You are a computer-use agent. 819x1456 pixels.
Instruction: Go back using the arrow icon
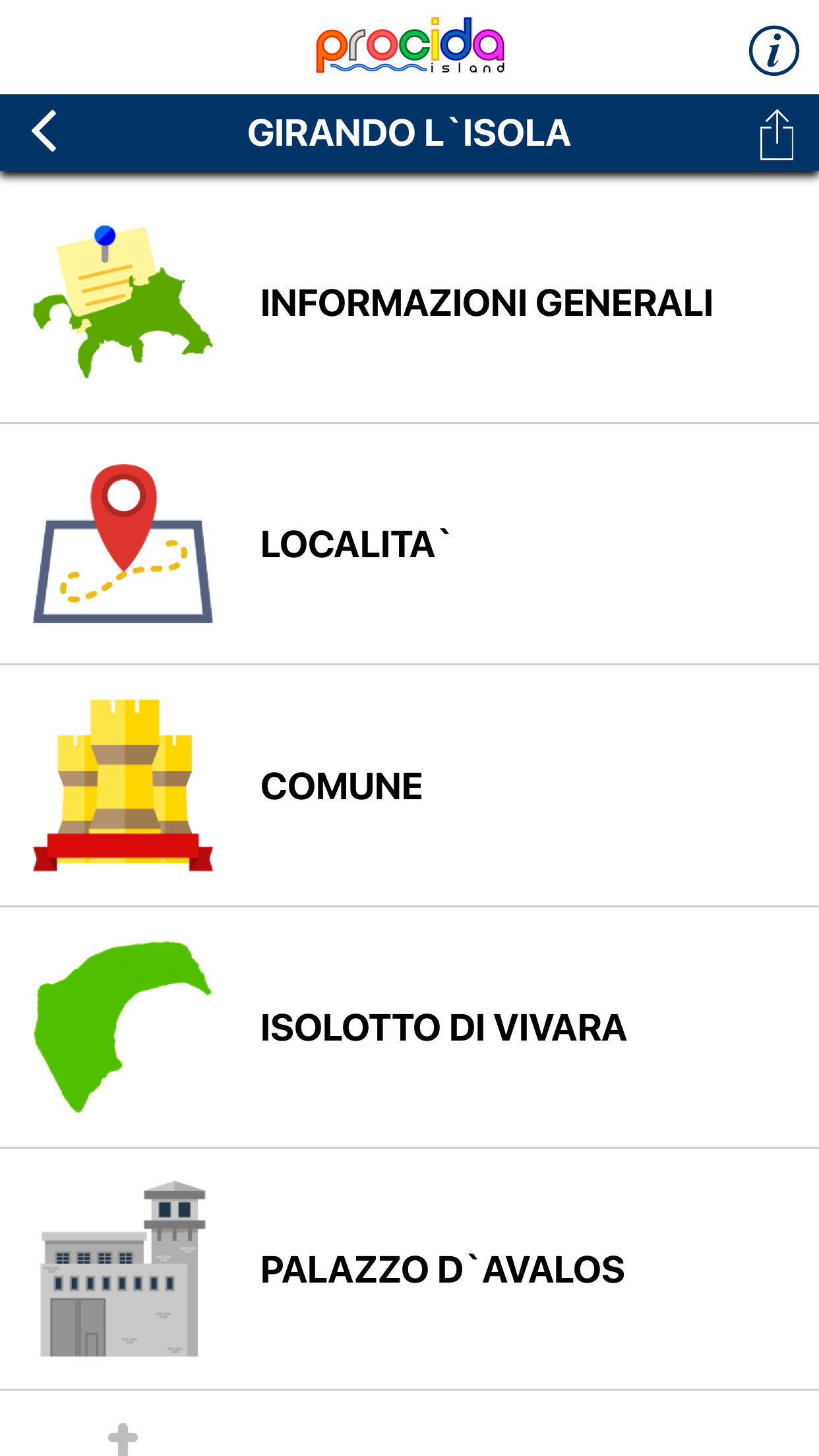(x=45, y=132)
